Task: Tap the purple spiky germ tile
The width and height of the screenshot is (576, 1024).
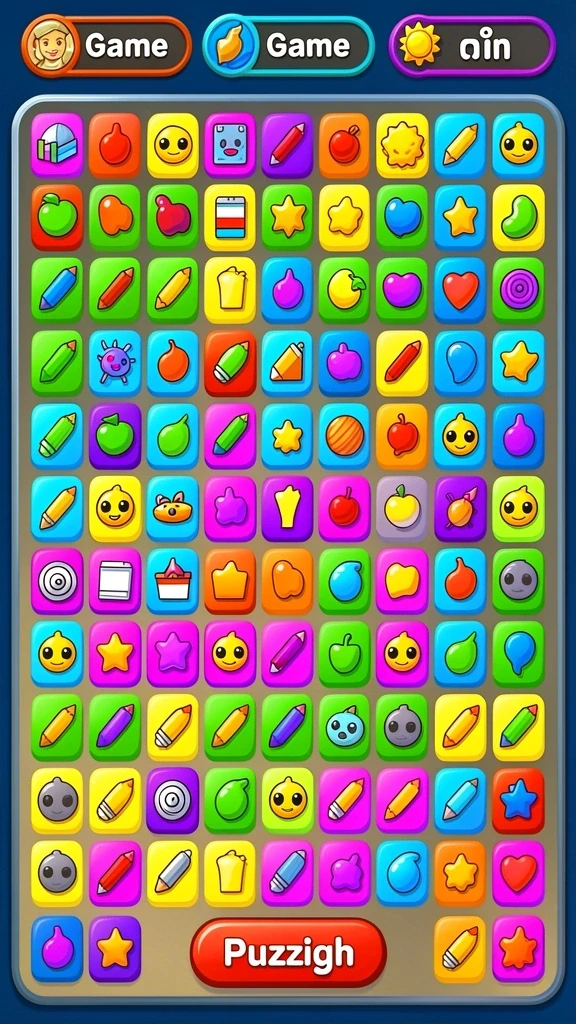Action: pyautogui.click(x=115, y=362)
